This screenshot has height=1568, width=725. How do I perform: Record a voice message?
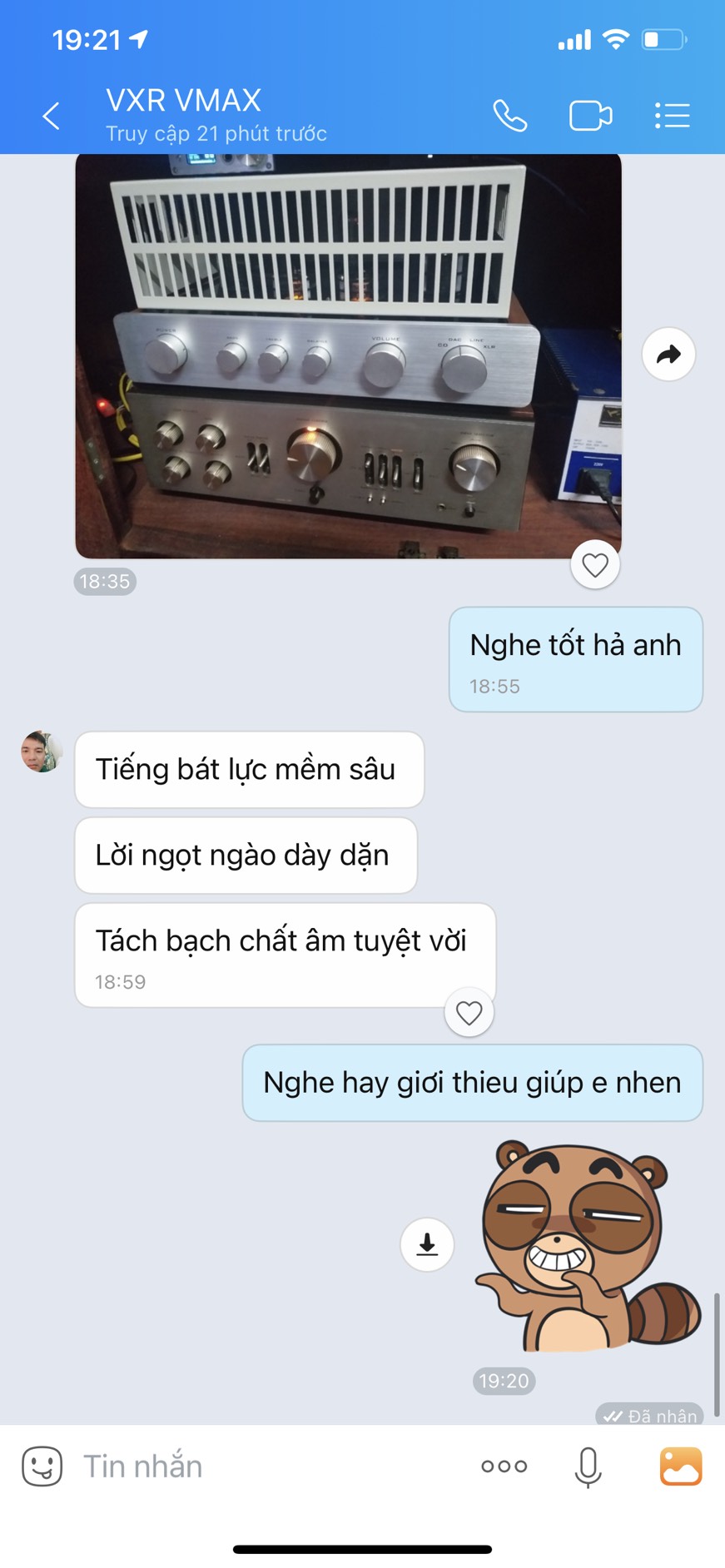pyautogui.click(x=588, y=1466)
